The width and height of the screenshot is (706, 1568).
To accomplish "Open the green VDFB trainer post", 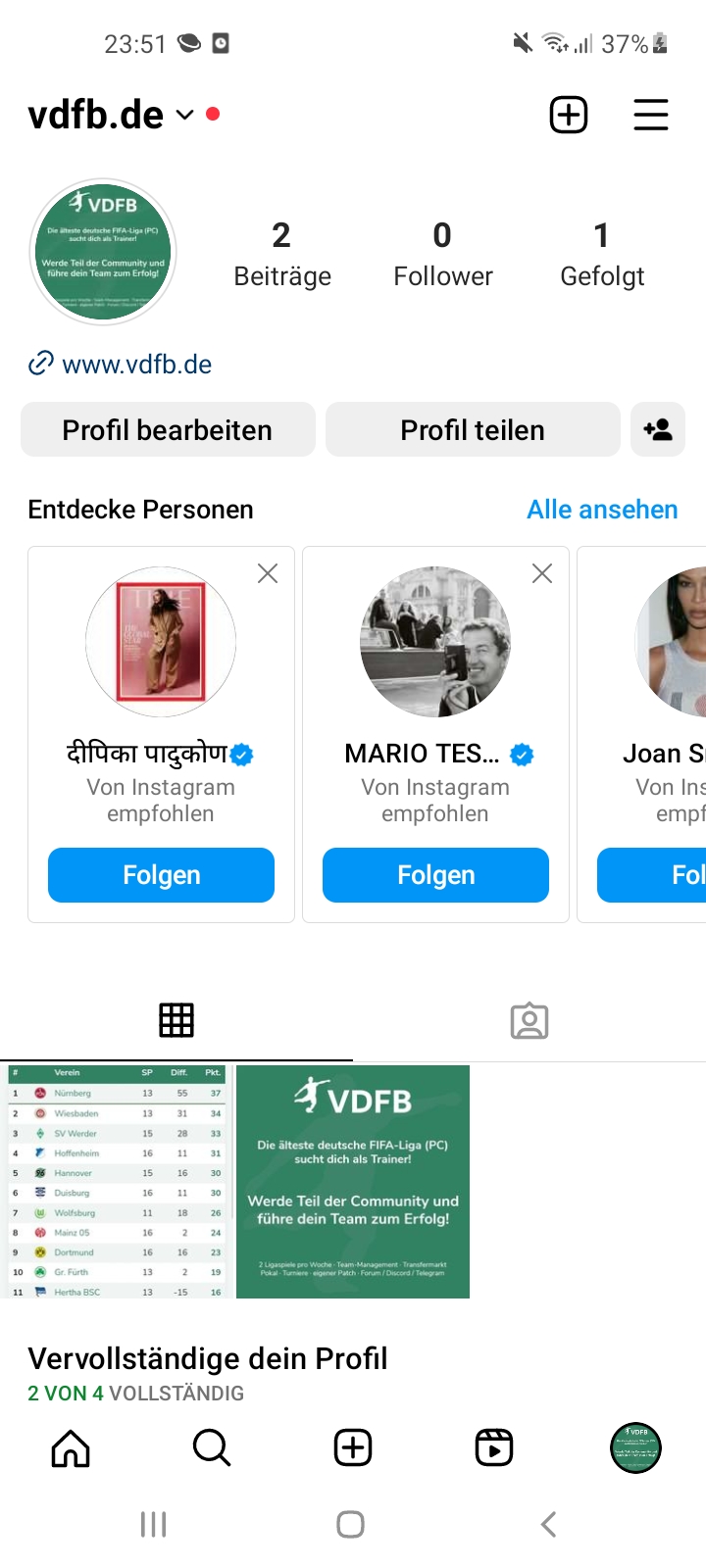I will pyautogui.click(x=353, y=1181).
